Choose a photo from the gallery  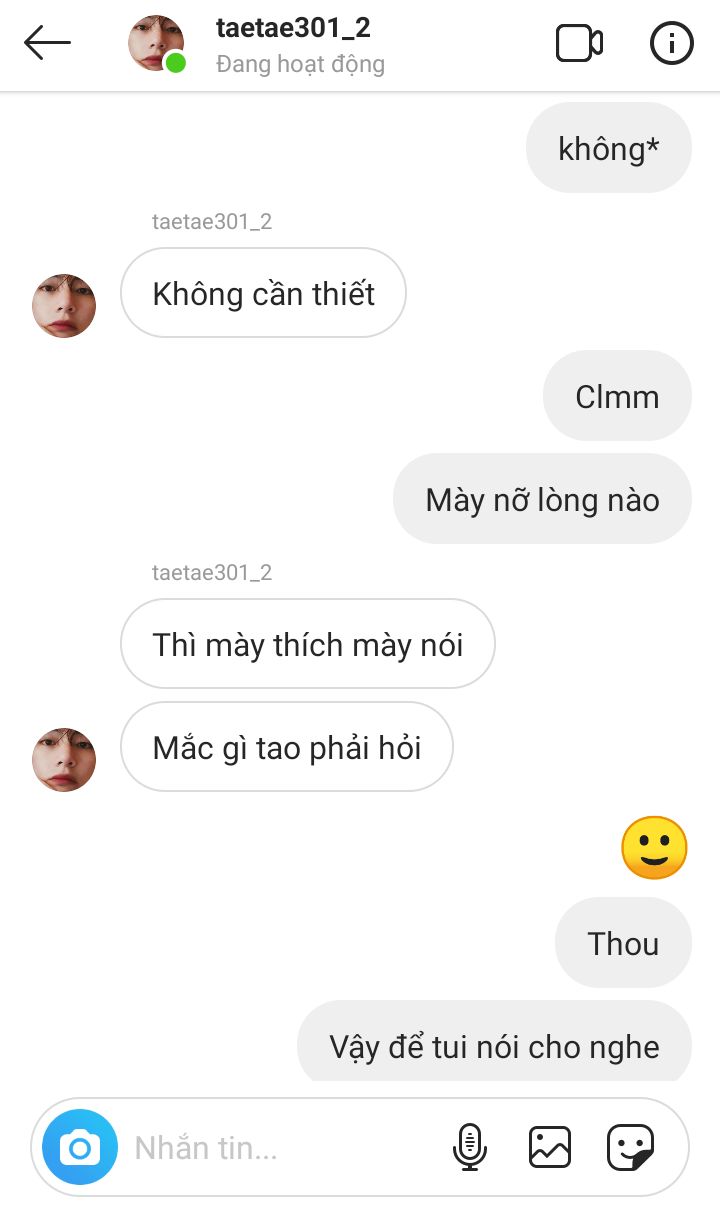[x=549, y=1147]
